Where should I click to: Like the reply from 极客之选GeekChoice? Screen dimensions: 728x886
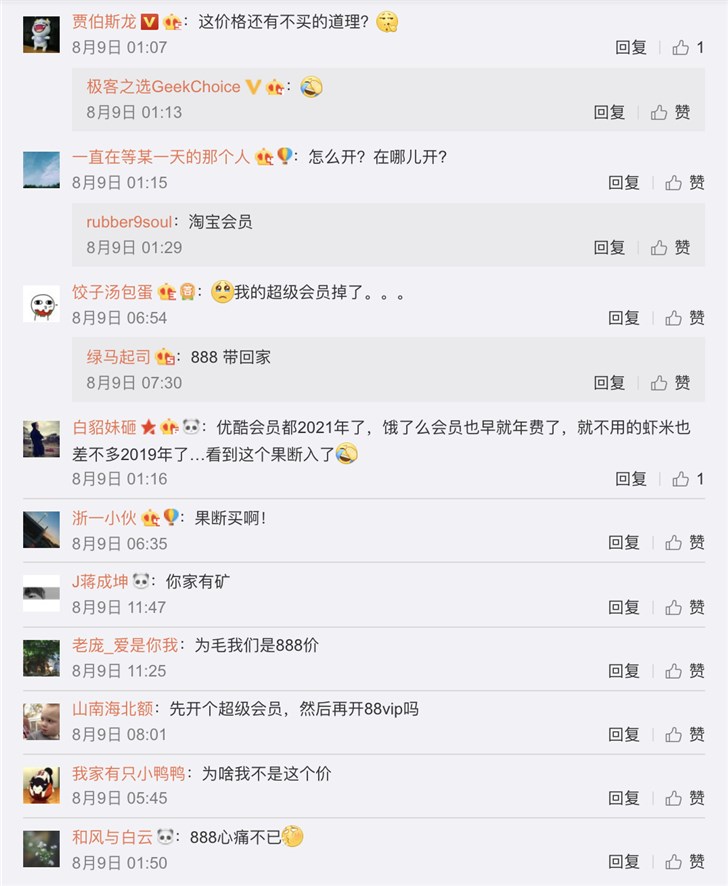(x=670, y=112)
